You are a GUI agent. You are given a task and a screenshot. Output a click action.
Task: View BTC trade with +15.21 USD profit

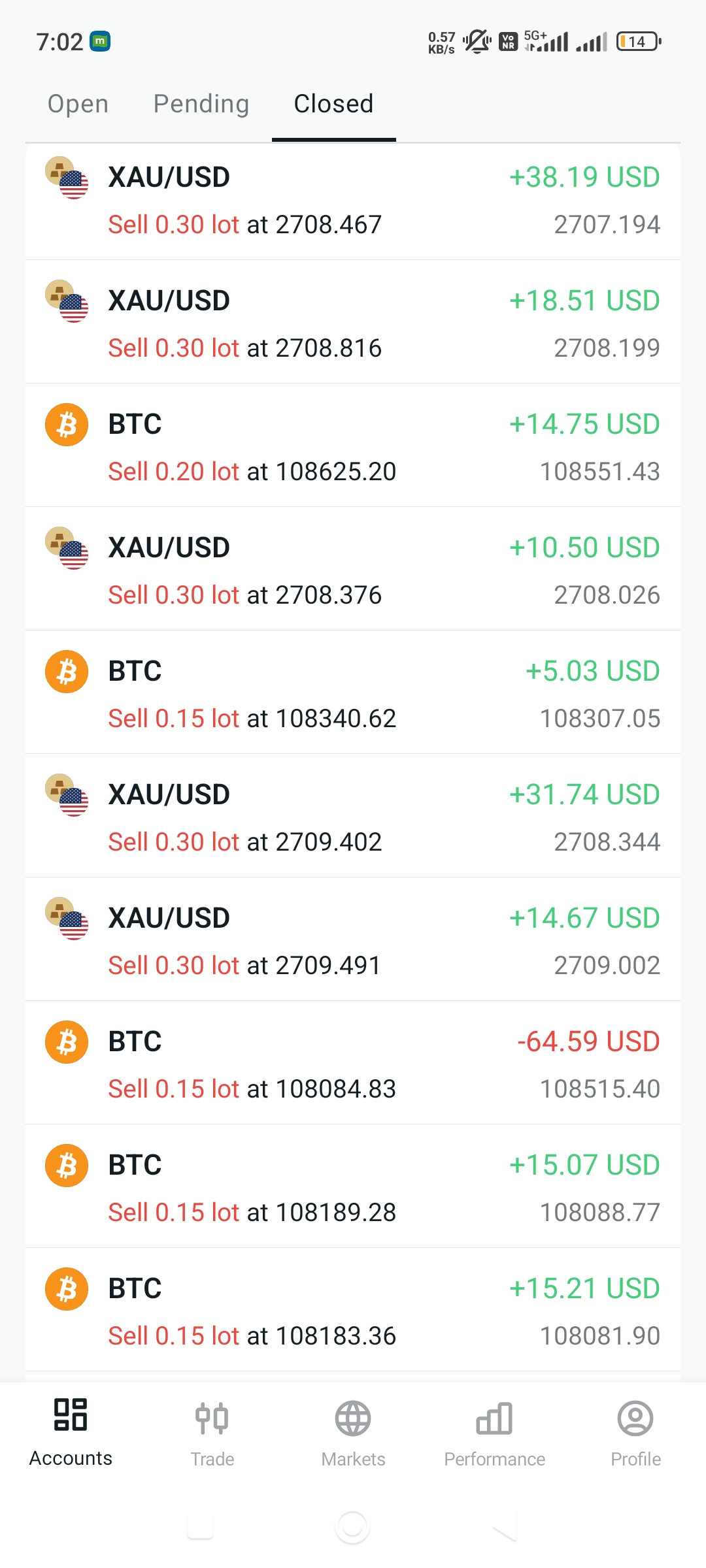[x=353, y=1312]
